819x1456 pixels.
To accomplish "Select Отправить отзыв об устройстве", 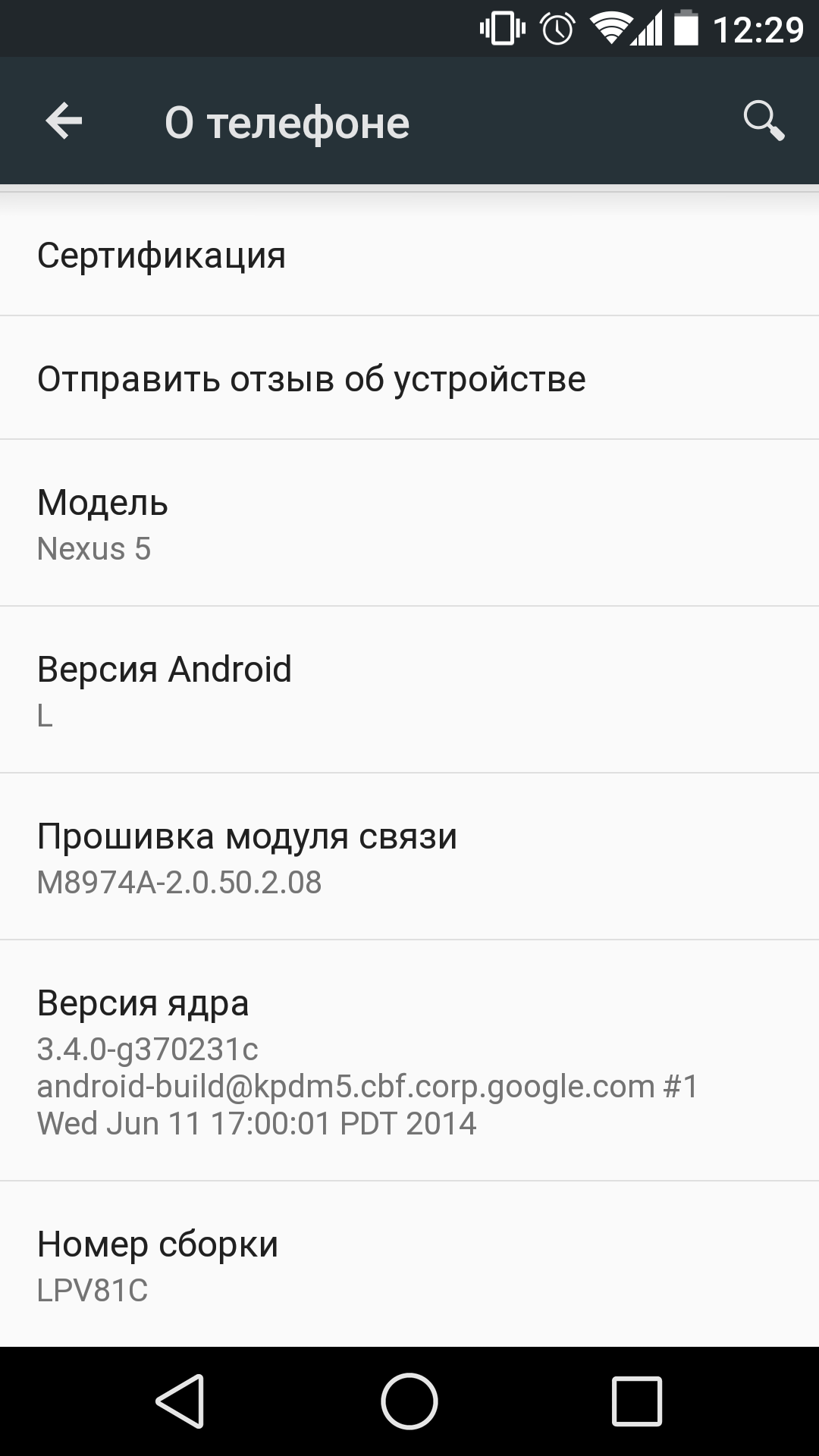I will [409, 378].
